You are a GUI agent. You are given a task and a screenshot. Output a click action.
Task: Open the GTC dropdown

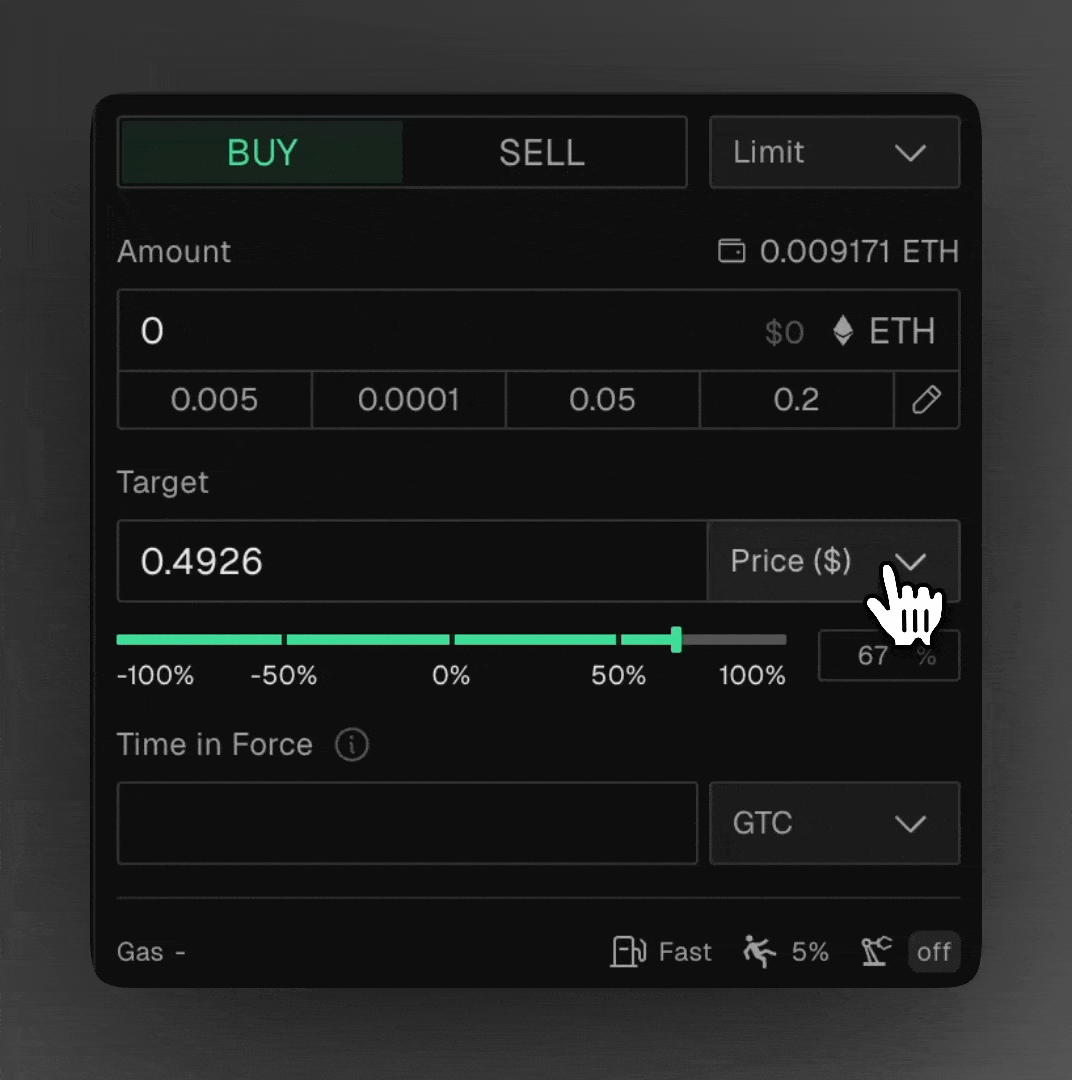click(834, 823)
